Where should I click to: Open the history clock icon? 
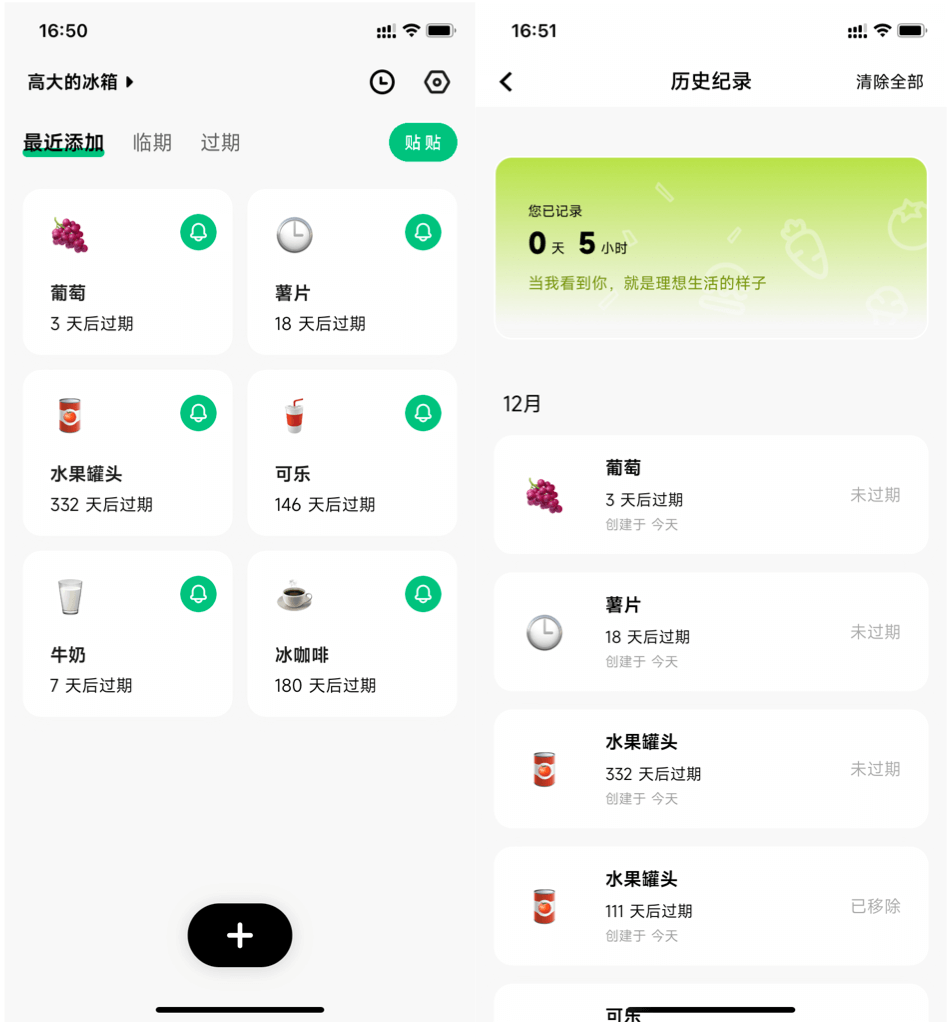pyautogui.click(x=382, y=82)
